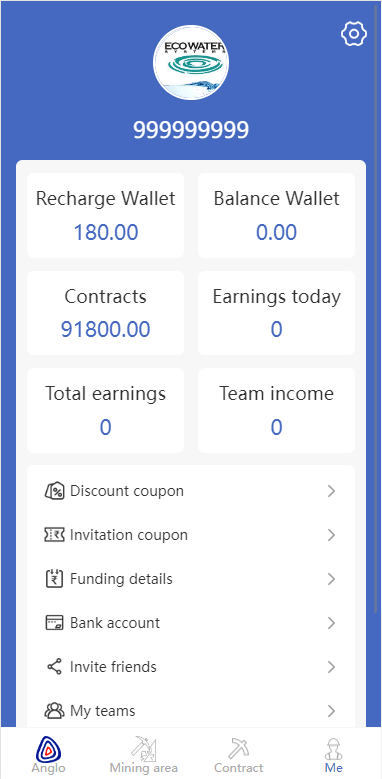382x779 pixels.
Task: Open the settings gear icon
Action: coord(354,34)
